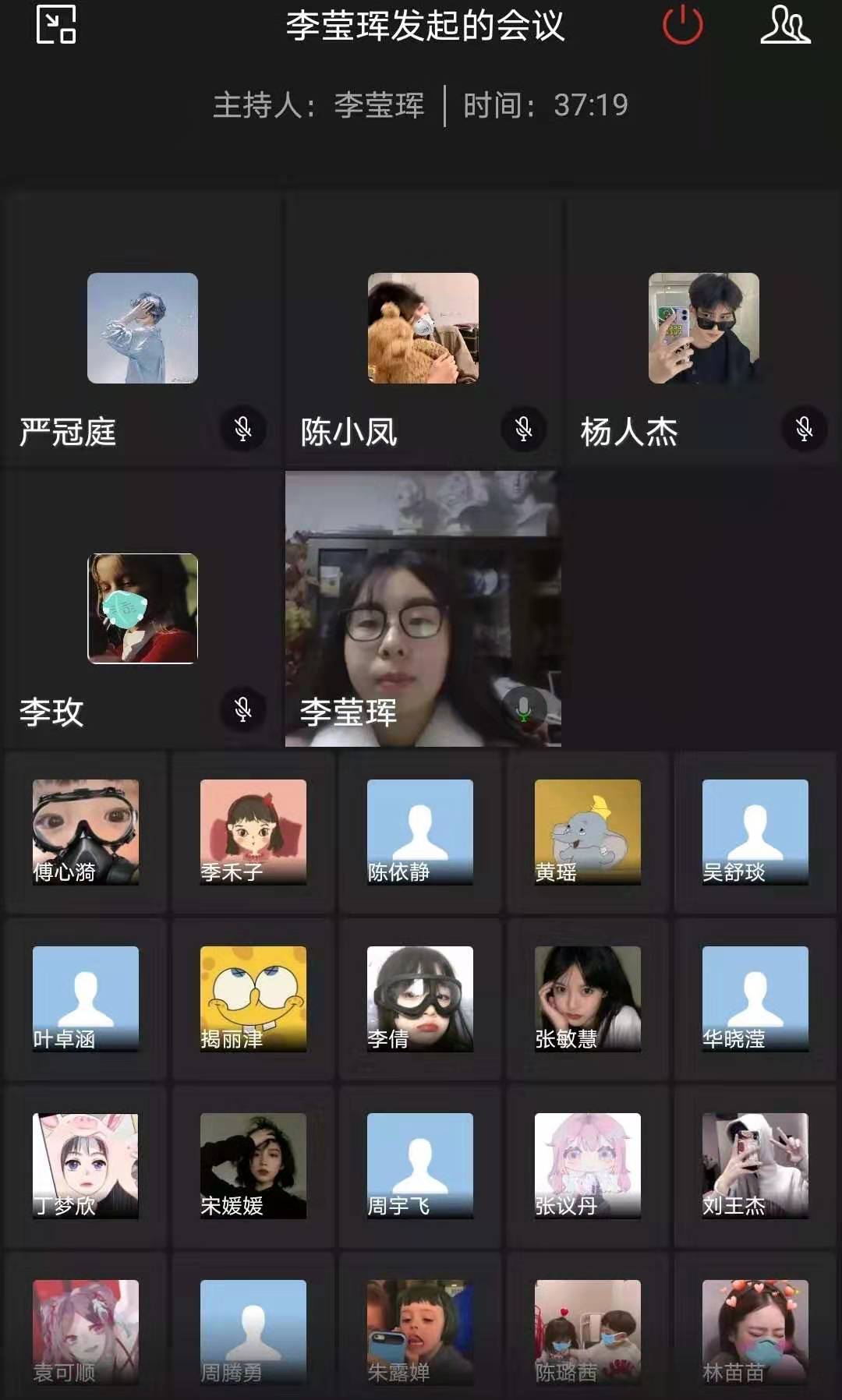The image size is (842, 1400).
Task: Select participant 刘王杰
Action: 755,1165
